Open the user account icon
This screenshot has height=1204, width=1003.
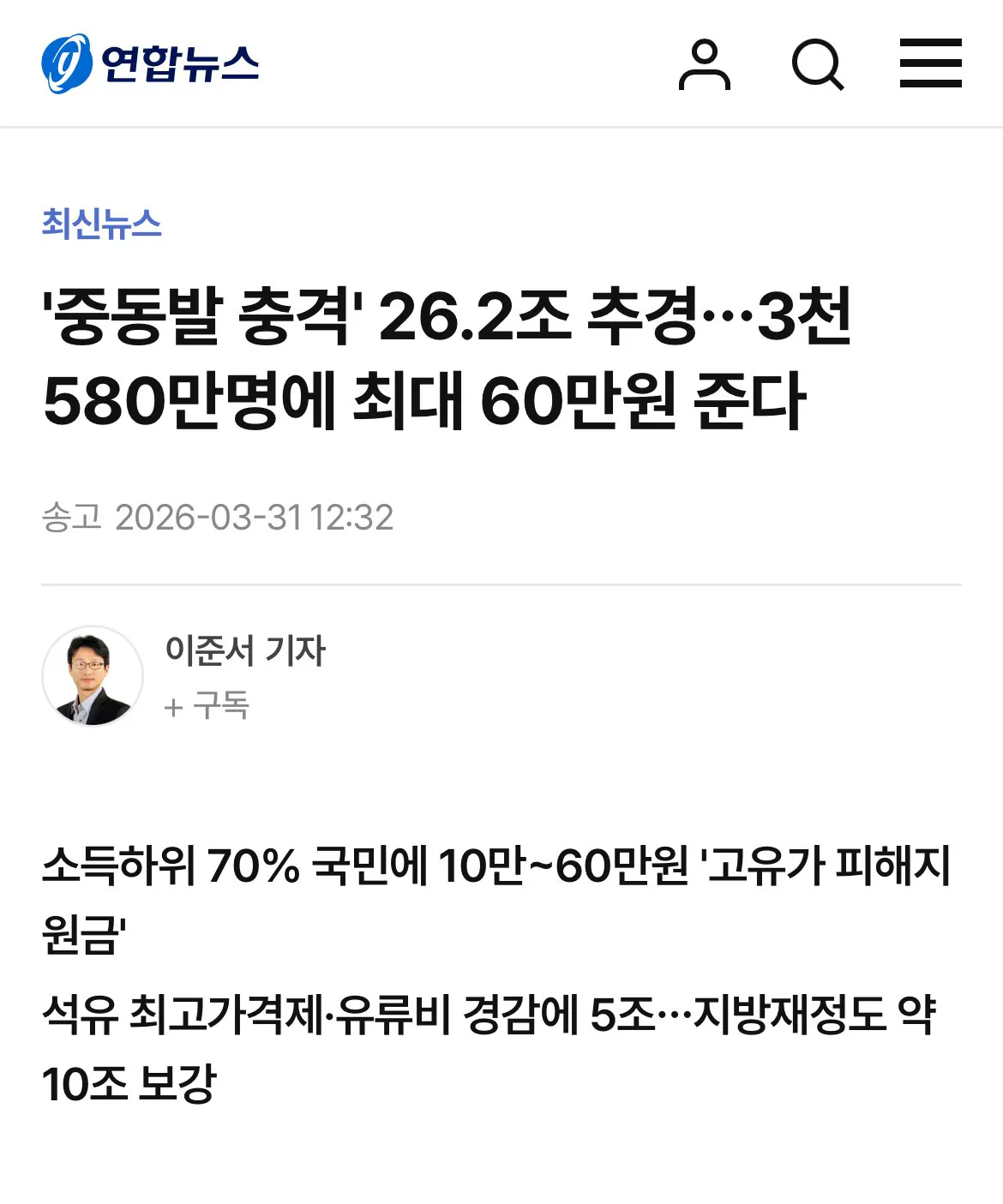tap(704, 64)
